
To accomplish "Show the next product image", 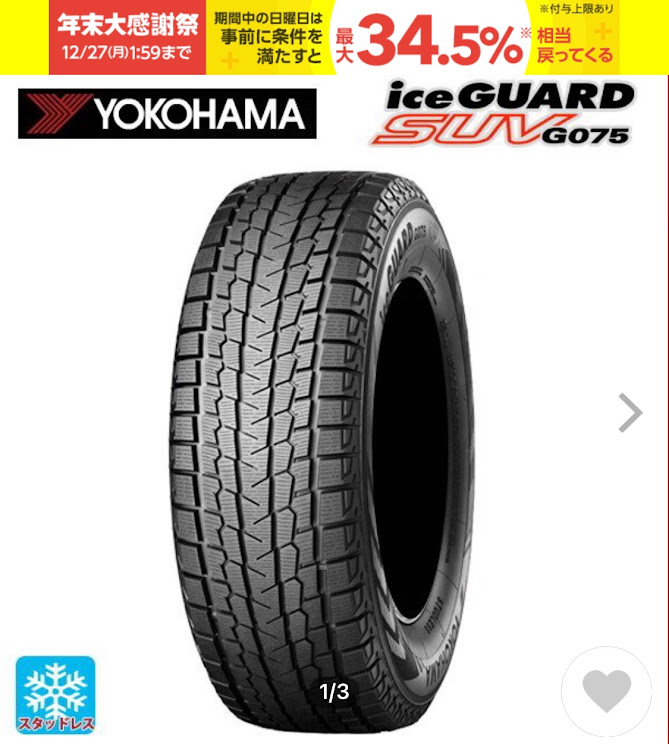I will 630,412.
